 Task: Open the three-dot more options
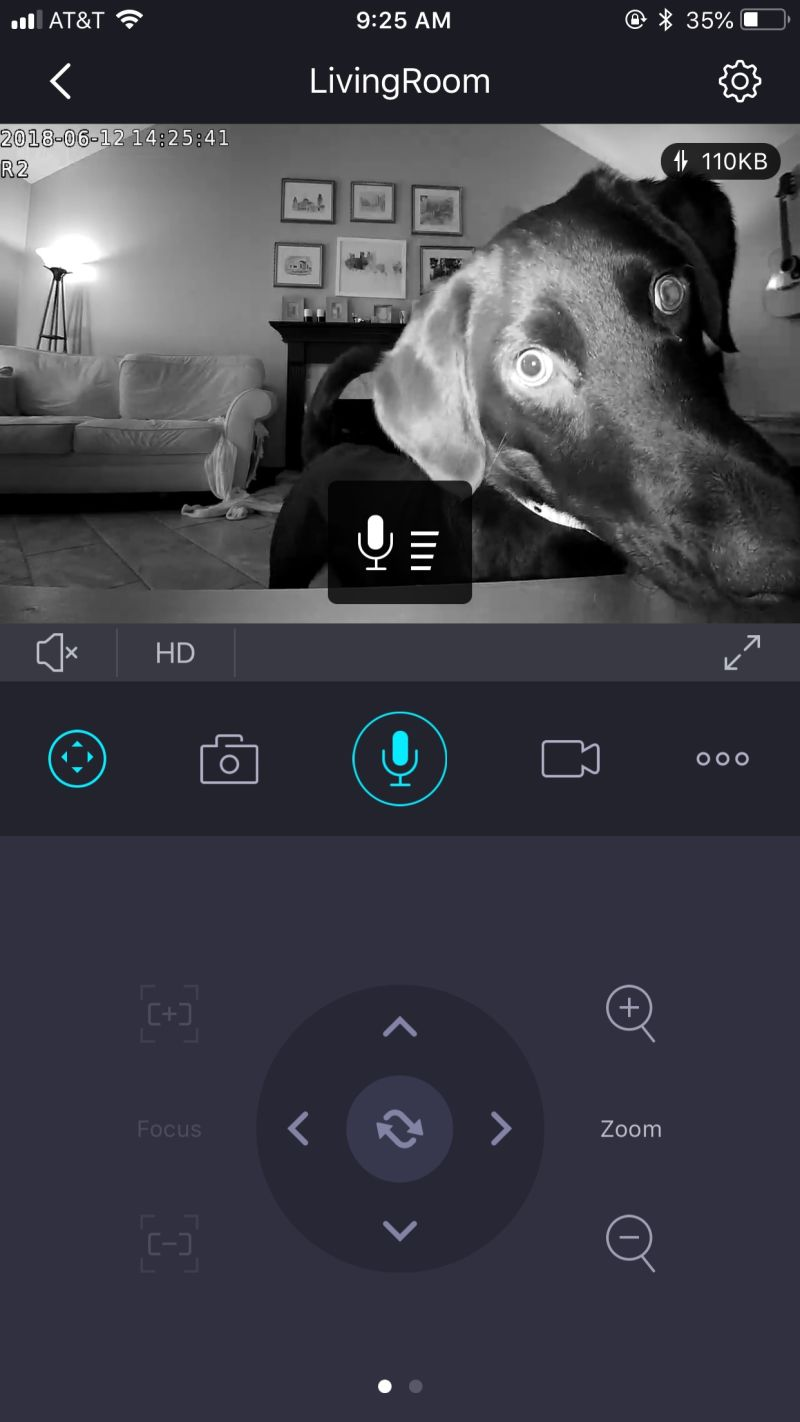click(722, 759)
